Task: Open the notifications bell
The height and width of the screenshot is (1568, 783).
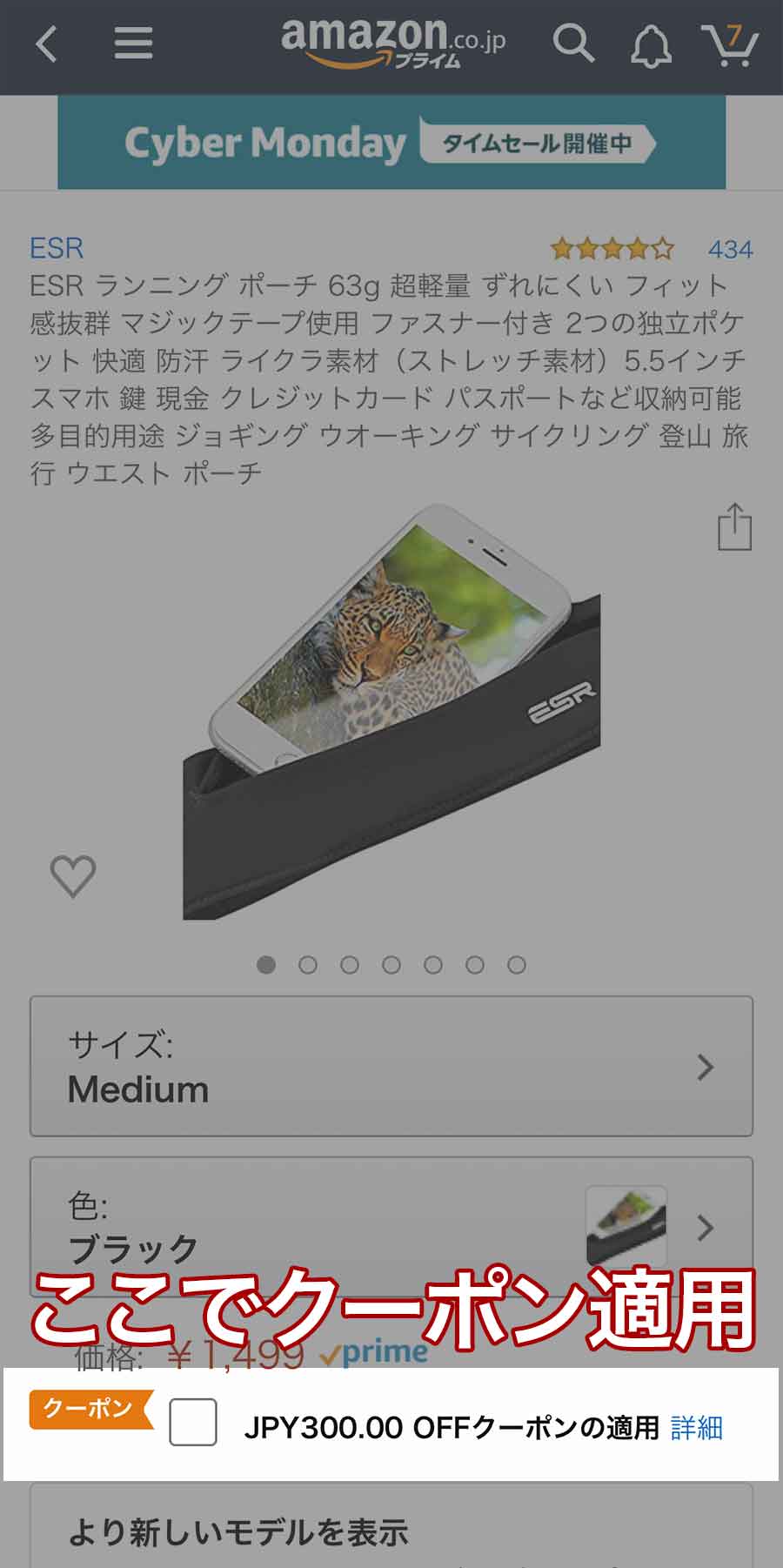Action: pos(651,45)
